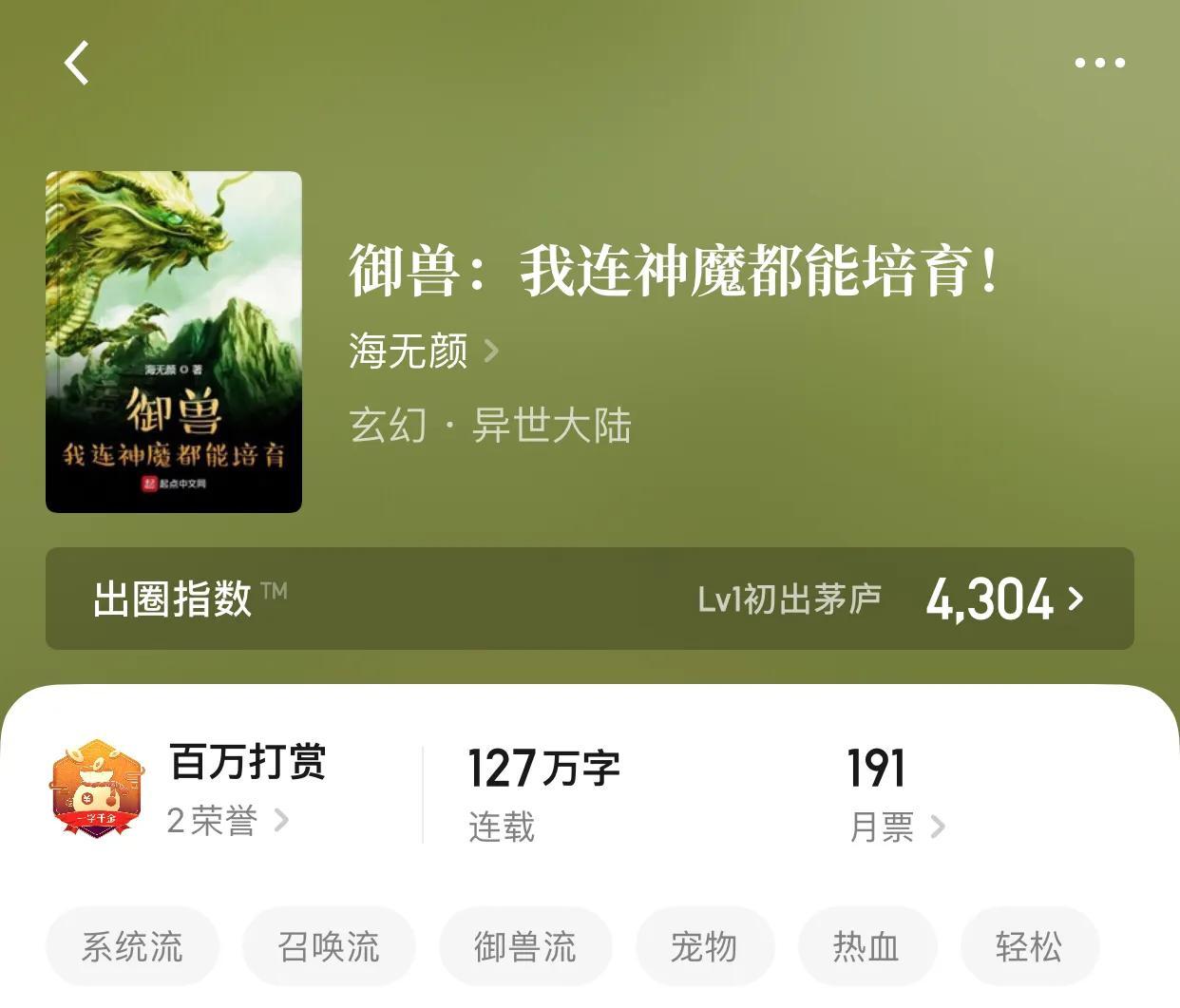Select the 御兽流 tag

[524, 946]
